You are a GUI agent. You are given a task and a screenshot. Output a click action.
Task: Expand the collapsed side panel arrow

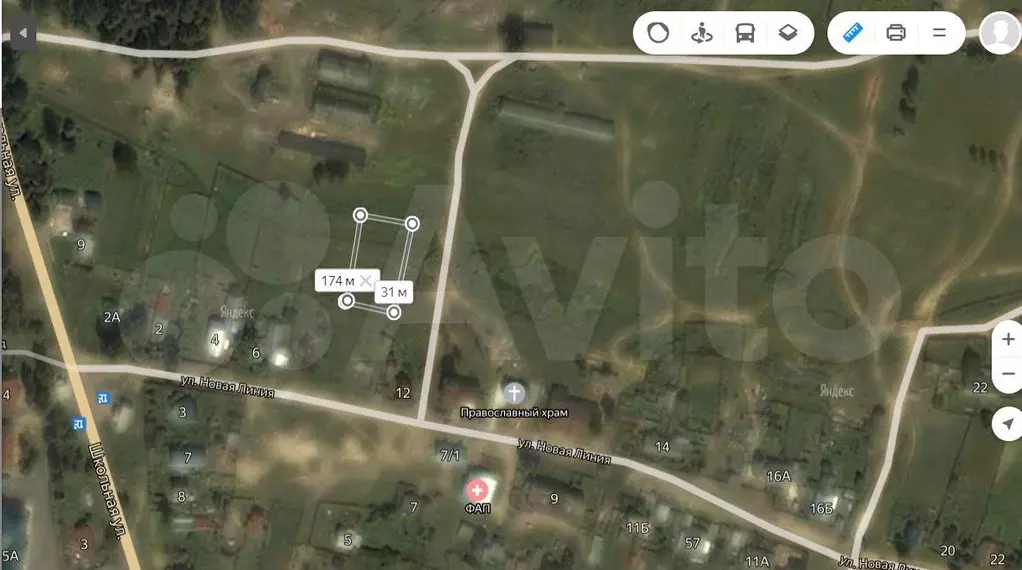click(22, 34)
